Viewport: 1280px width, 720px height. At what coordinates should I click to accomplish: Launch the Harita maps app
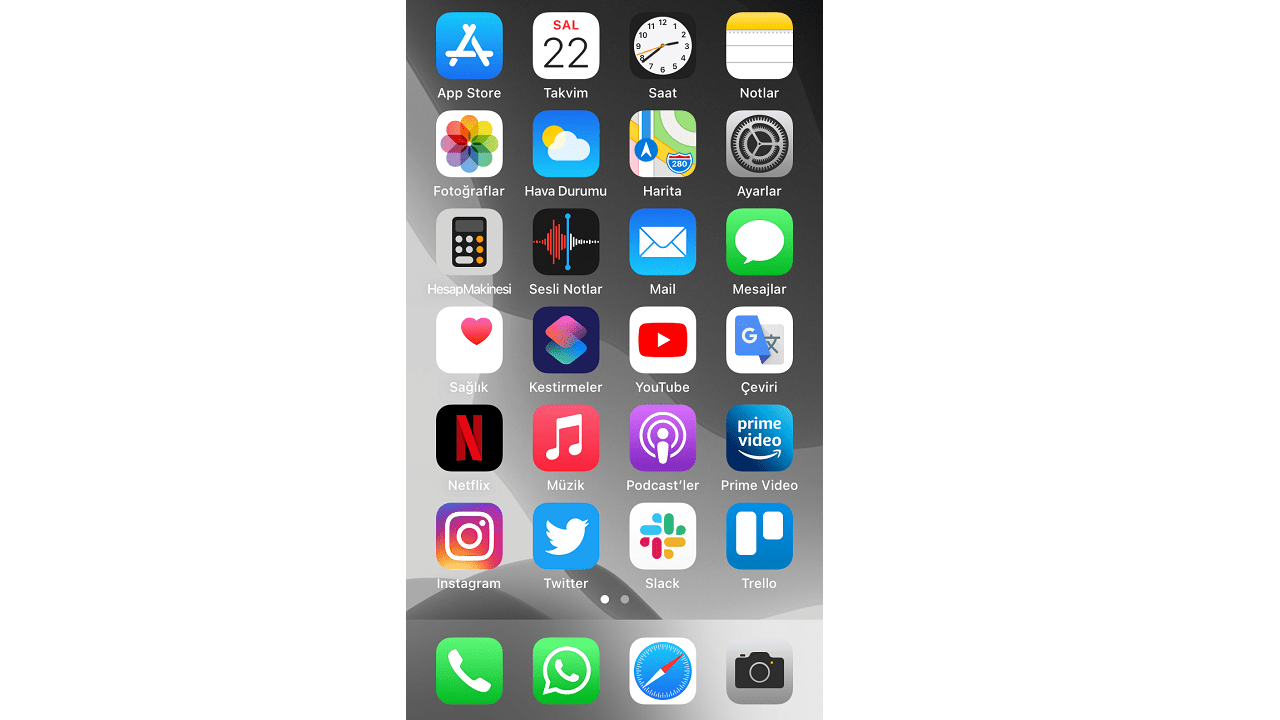point(662,144)
